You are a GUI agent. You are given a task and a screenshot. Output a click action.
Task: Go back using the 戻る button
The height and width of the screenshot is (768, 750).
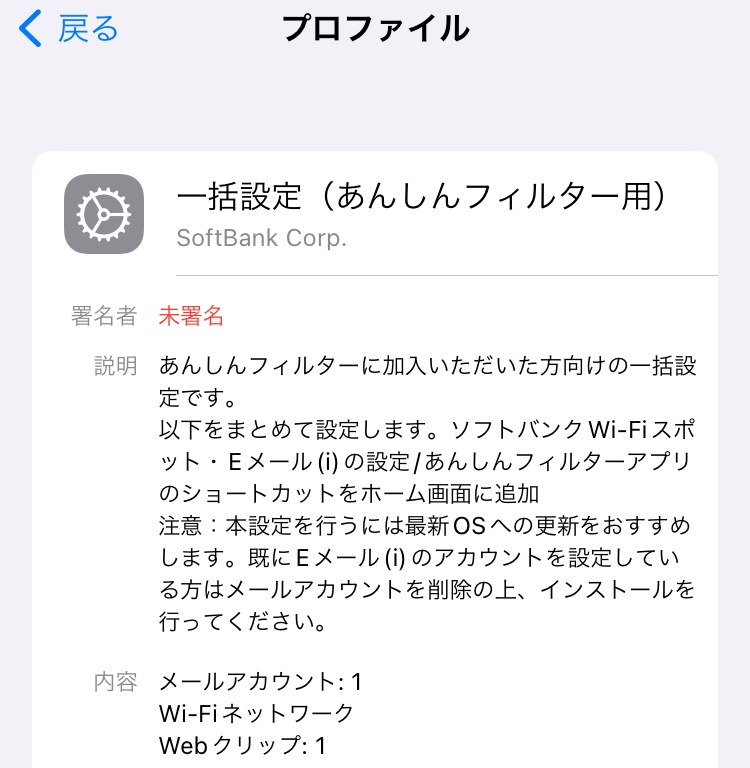(x=68, y=29)
